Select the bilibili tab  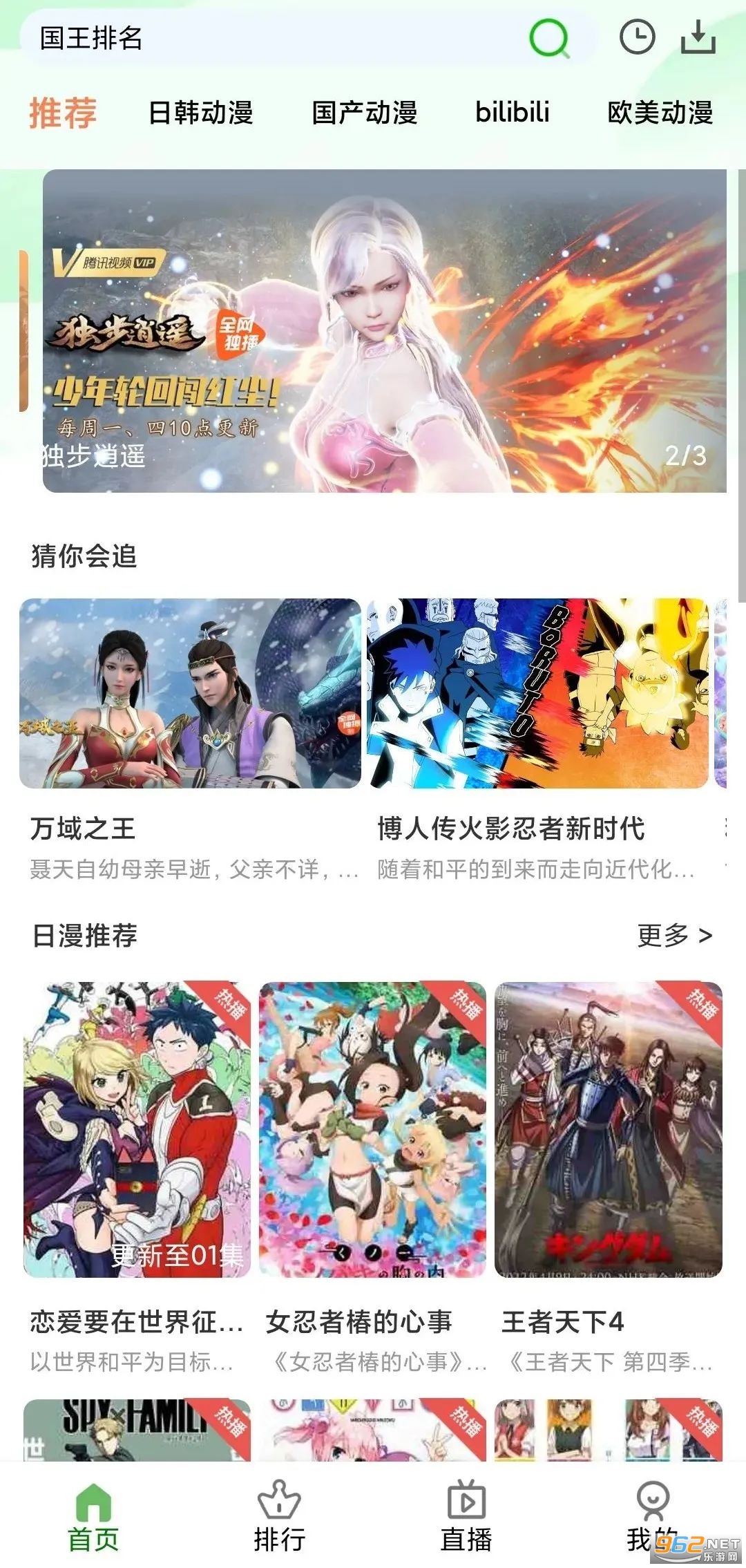tap(512, 113)
